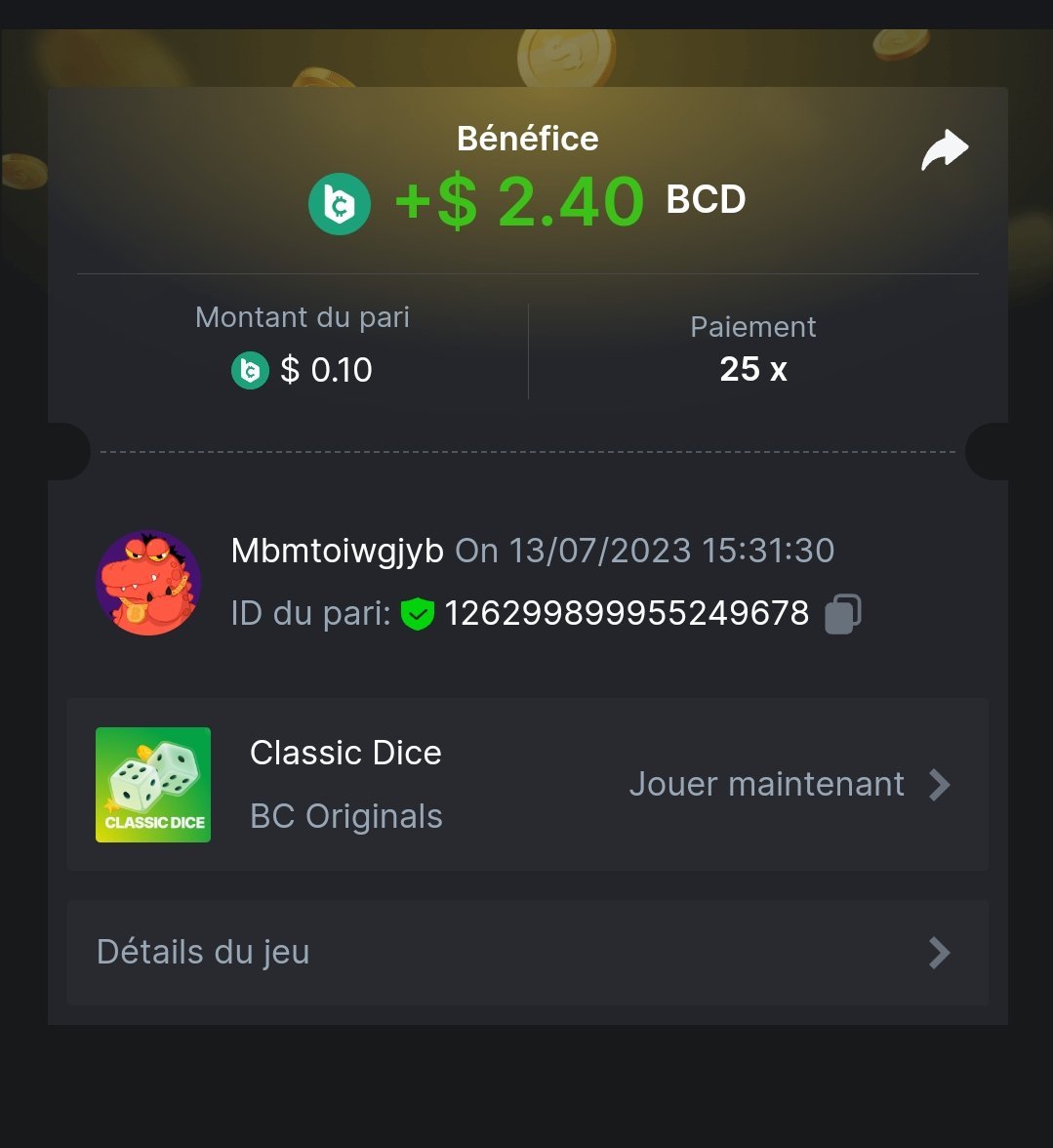The image size is (1053, 1148).
Task: Open Mbmtoiwgjyb's profile avatar
Action: 148,583
